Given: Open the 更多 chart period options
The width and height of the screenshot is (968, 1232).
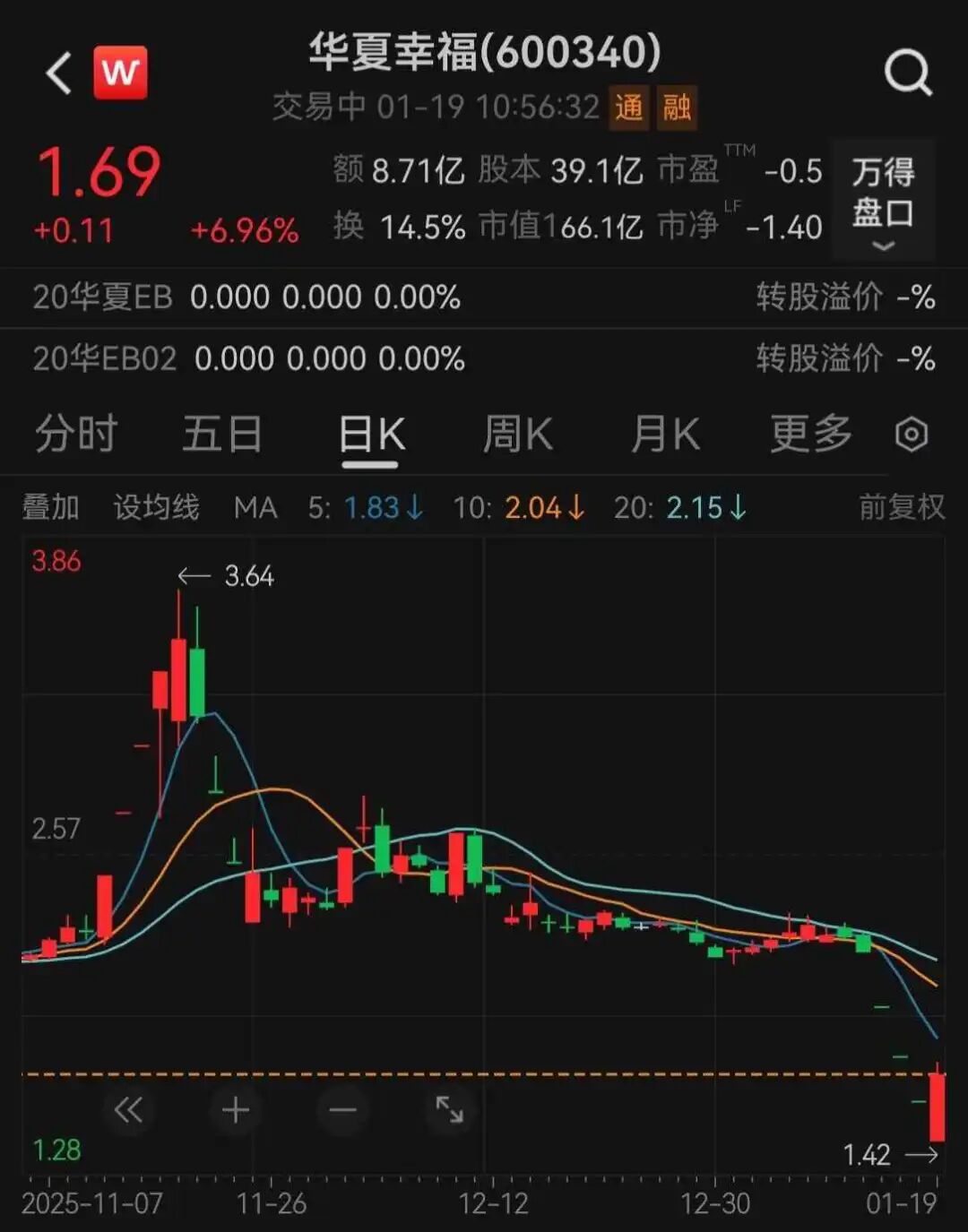Looking at the screenshot, I should click(x=810, y=435).
